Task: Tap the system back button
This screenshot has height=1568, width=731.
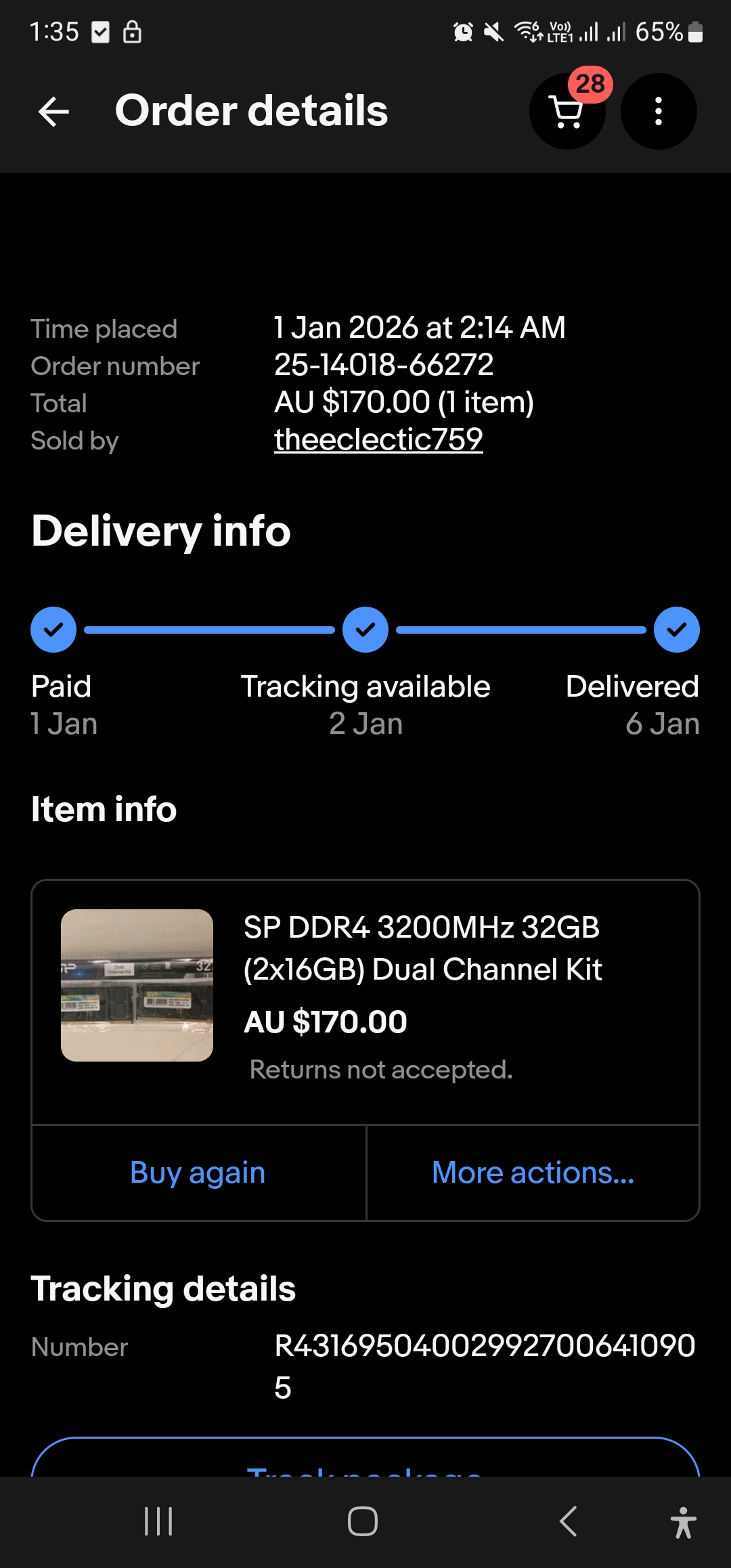Action: pos(569,1522)
